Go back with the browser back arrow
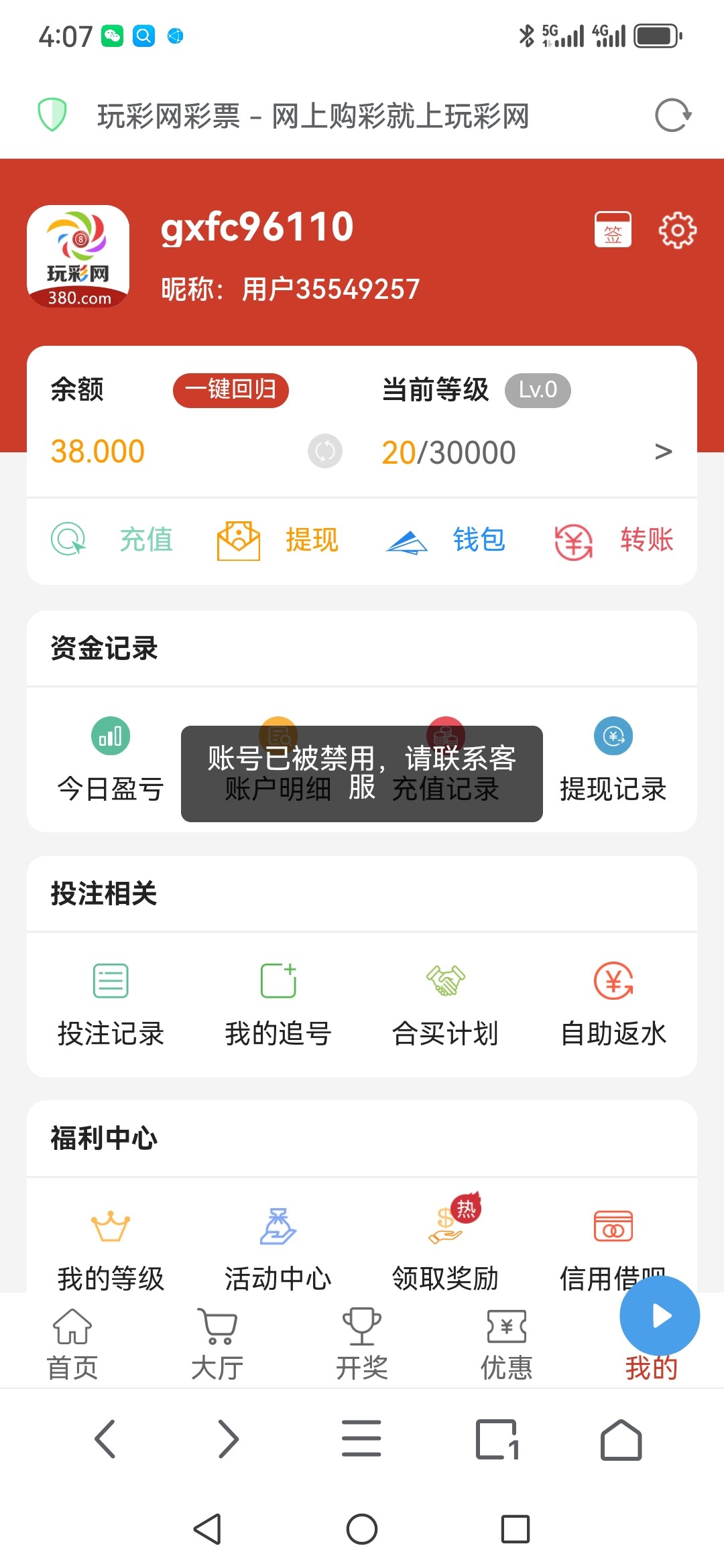Screen dimensions: 724x1568 [105, 1439]
